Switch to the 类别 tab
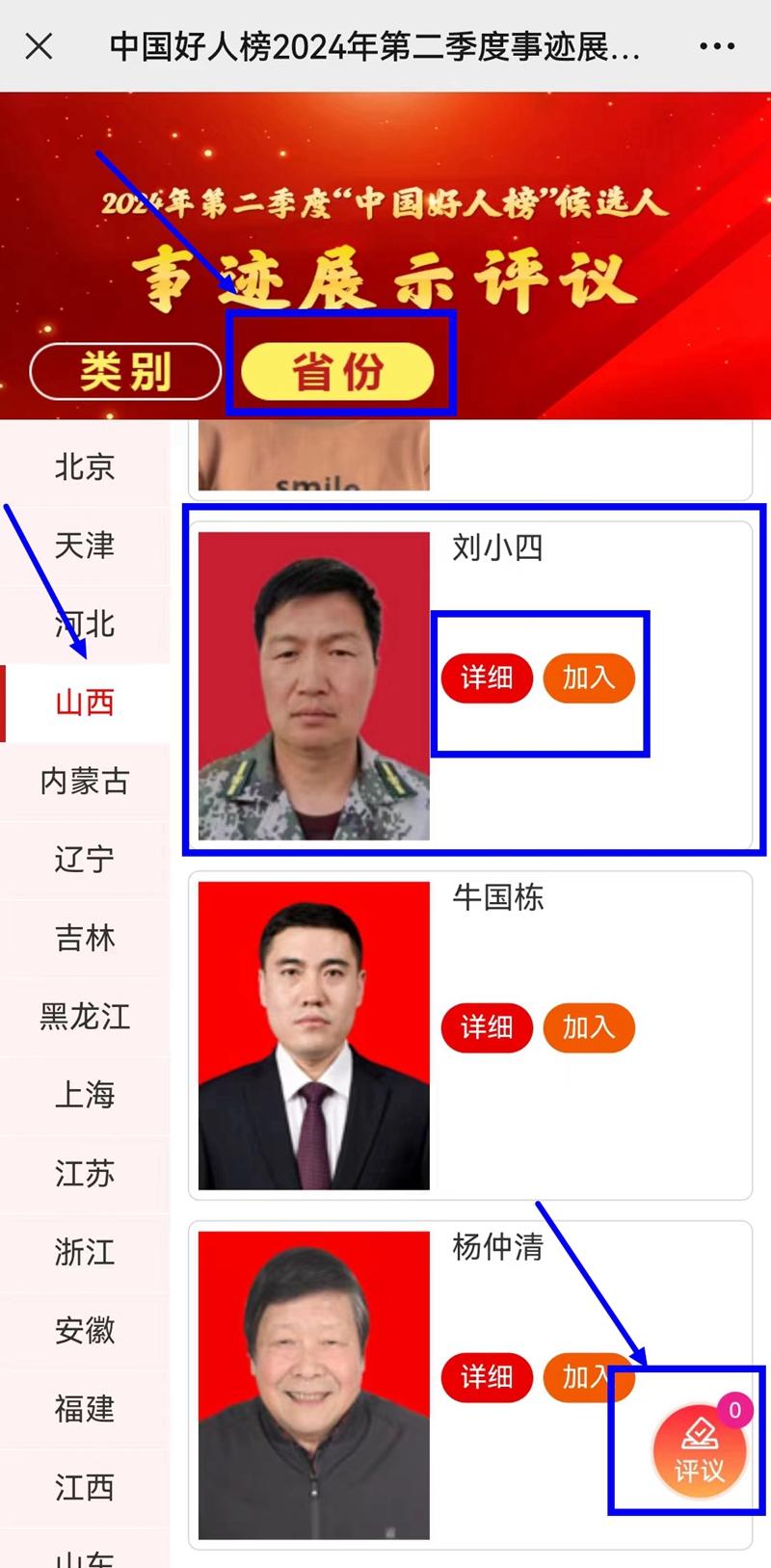Screen dimensions: 771x1568 coord(125,371)
